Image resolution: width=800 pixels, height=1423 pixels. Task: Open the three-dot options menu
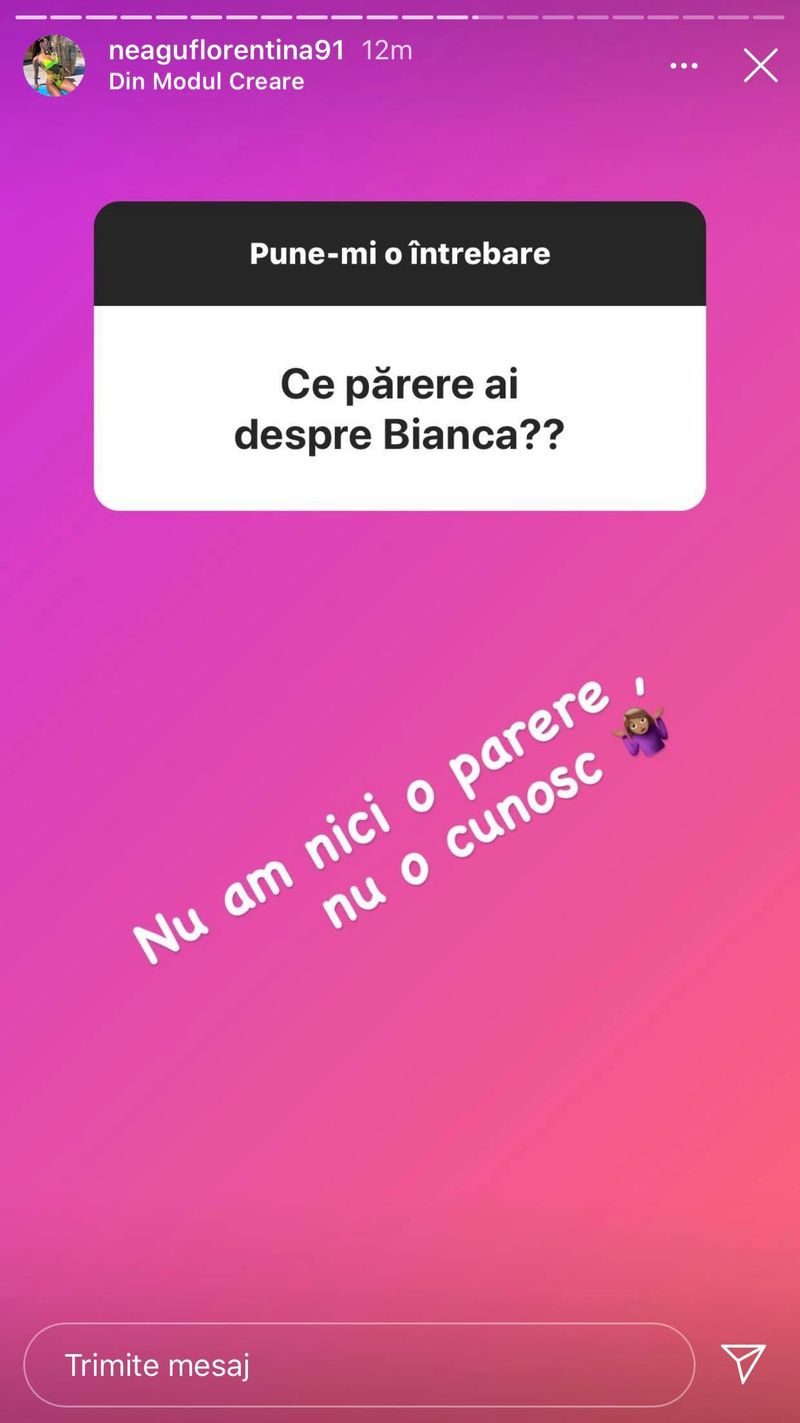coord(684,66)
